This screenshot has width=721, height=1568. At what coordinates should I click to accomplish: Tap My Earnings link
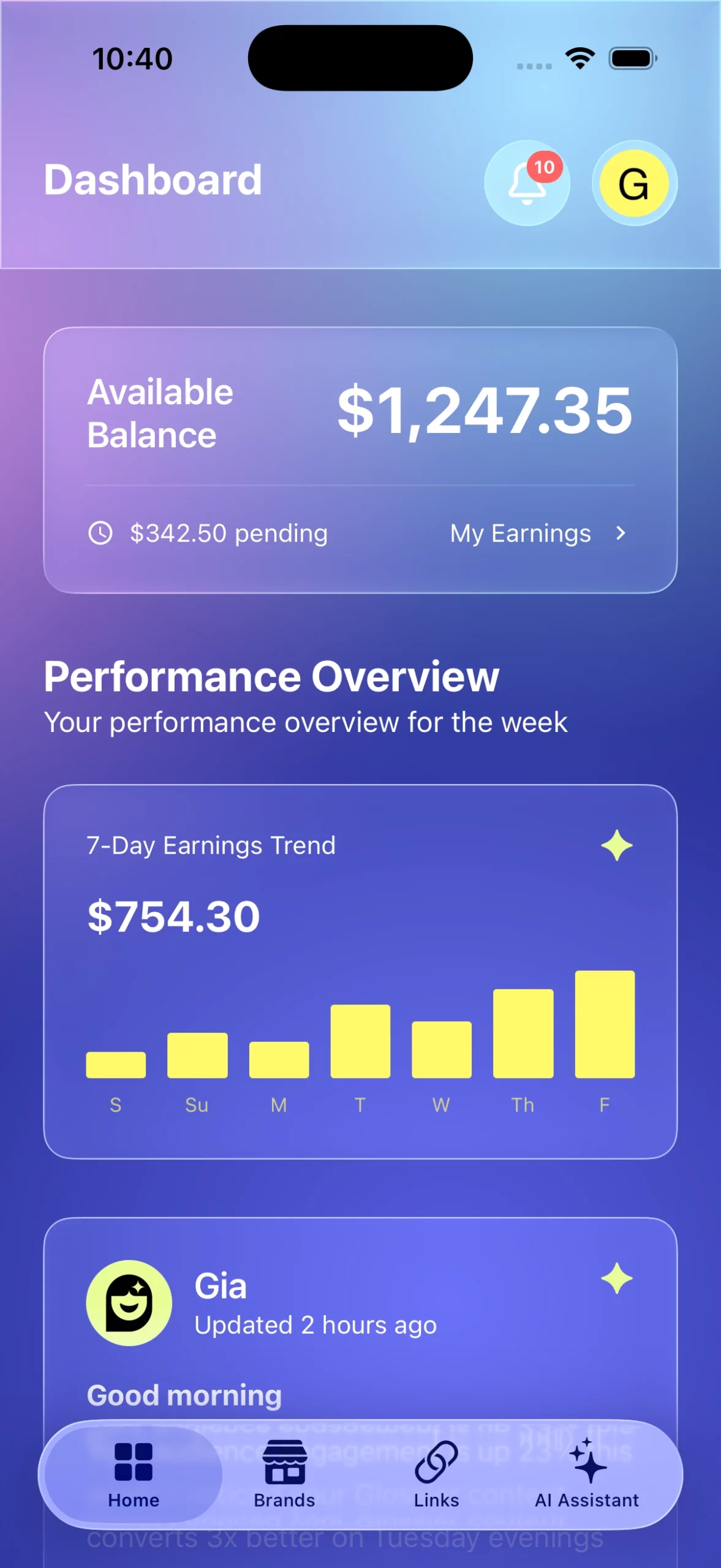coord(519,533)
